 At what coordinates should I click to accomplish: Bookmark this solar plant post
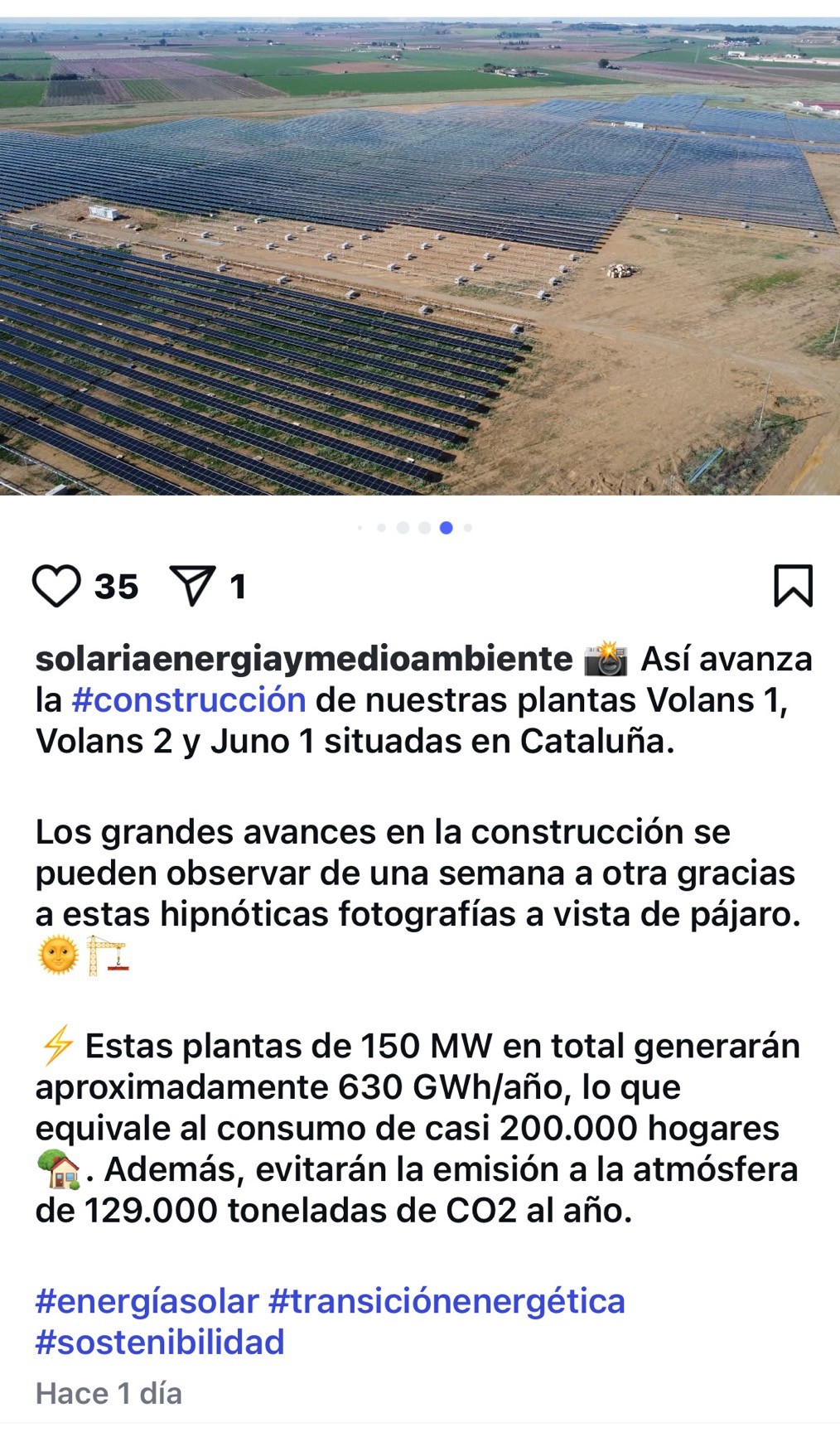793,586
